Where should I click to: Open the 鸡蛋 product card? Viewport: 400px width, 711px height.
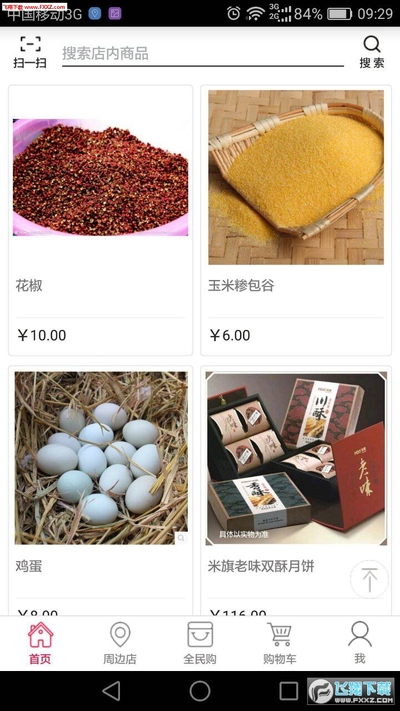(100, 491)
